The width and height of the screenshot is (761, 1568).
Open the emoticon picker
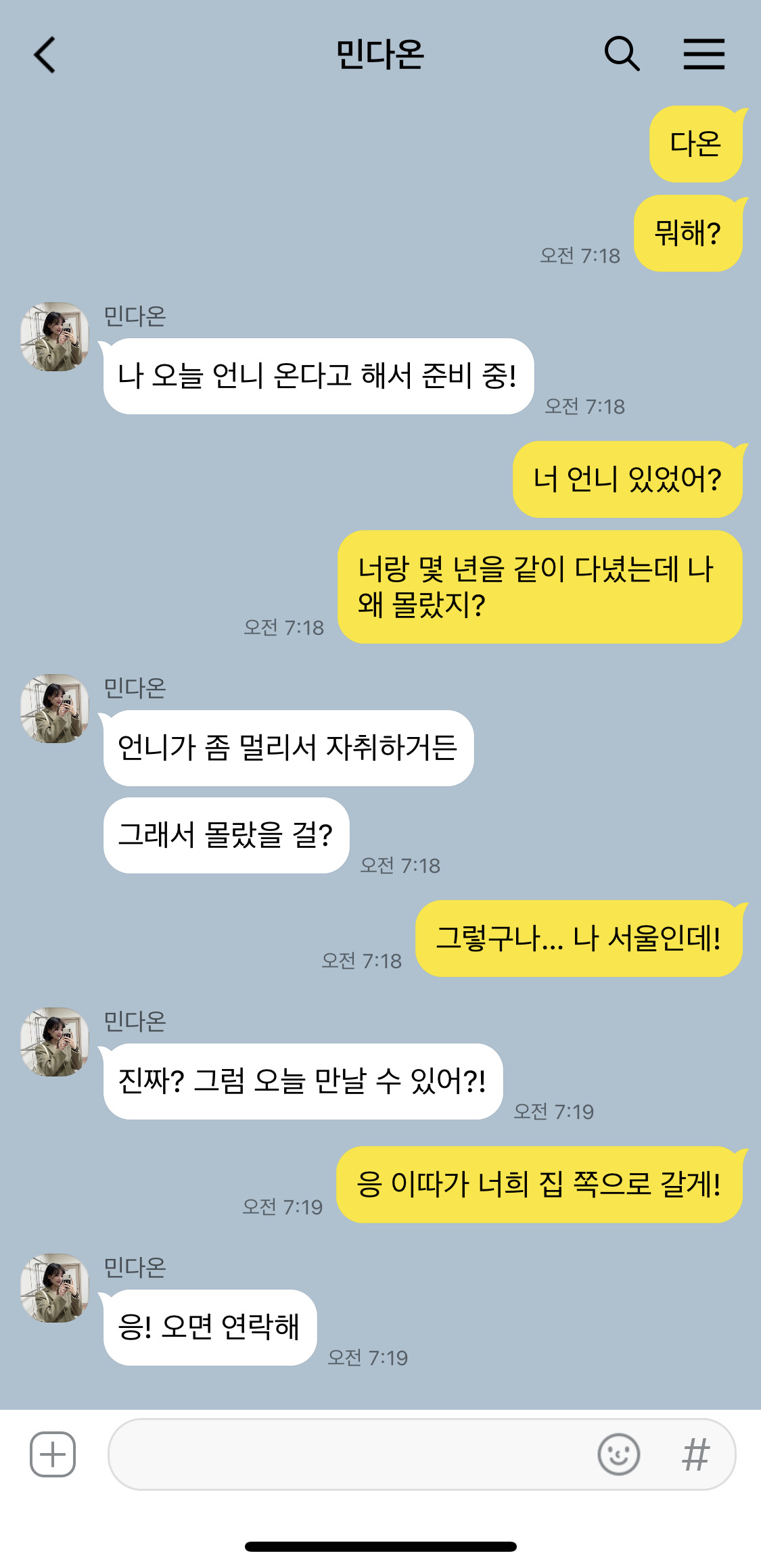[618, 1454]
